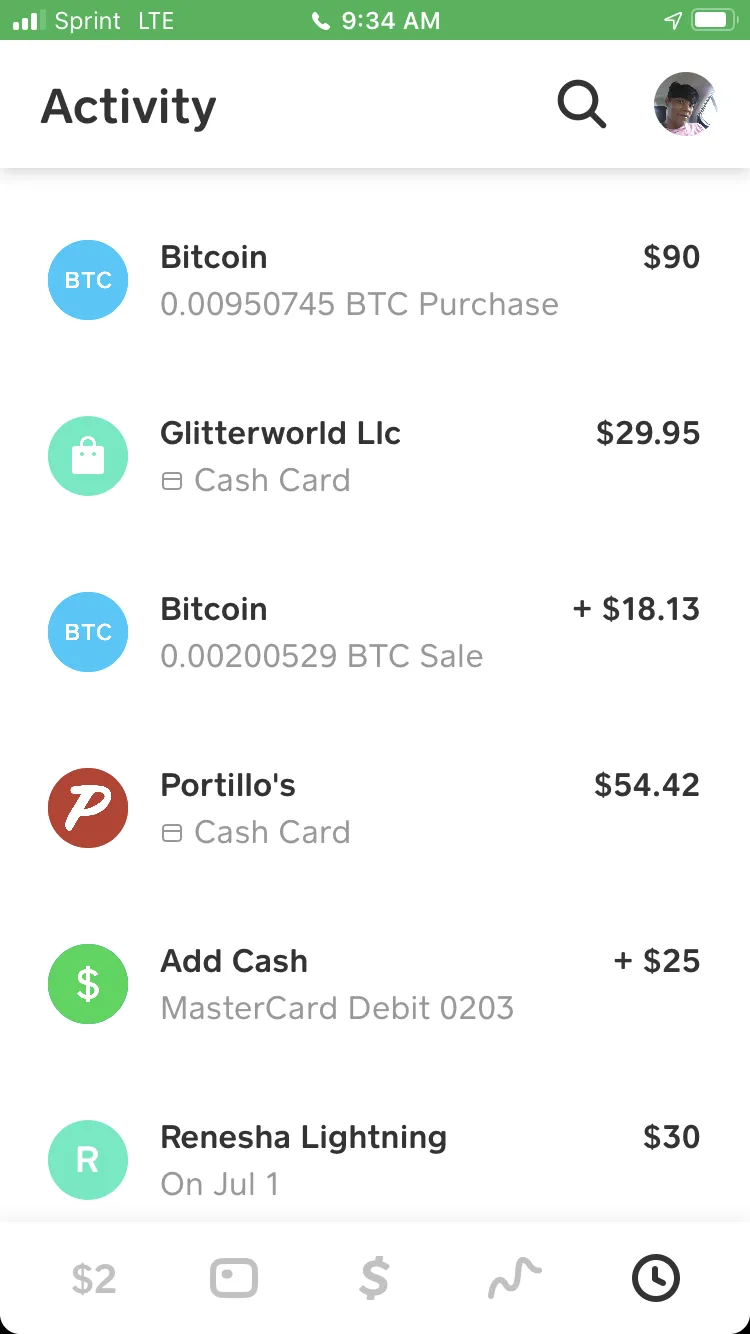Open the Bitcoin sale of $18.13
The image size is (750, 1334).
(x=375, y=632)
